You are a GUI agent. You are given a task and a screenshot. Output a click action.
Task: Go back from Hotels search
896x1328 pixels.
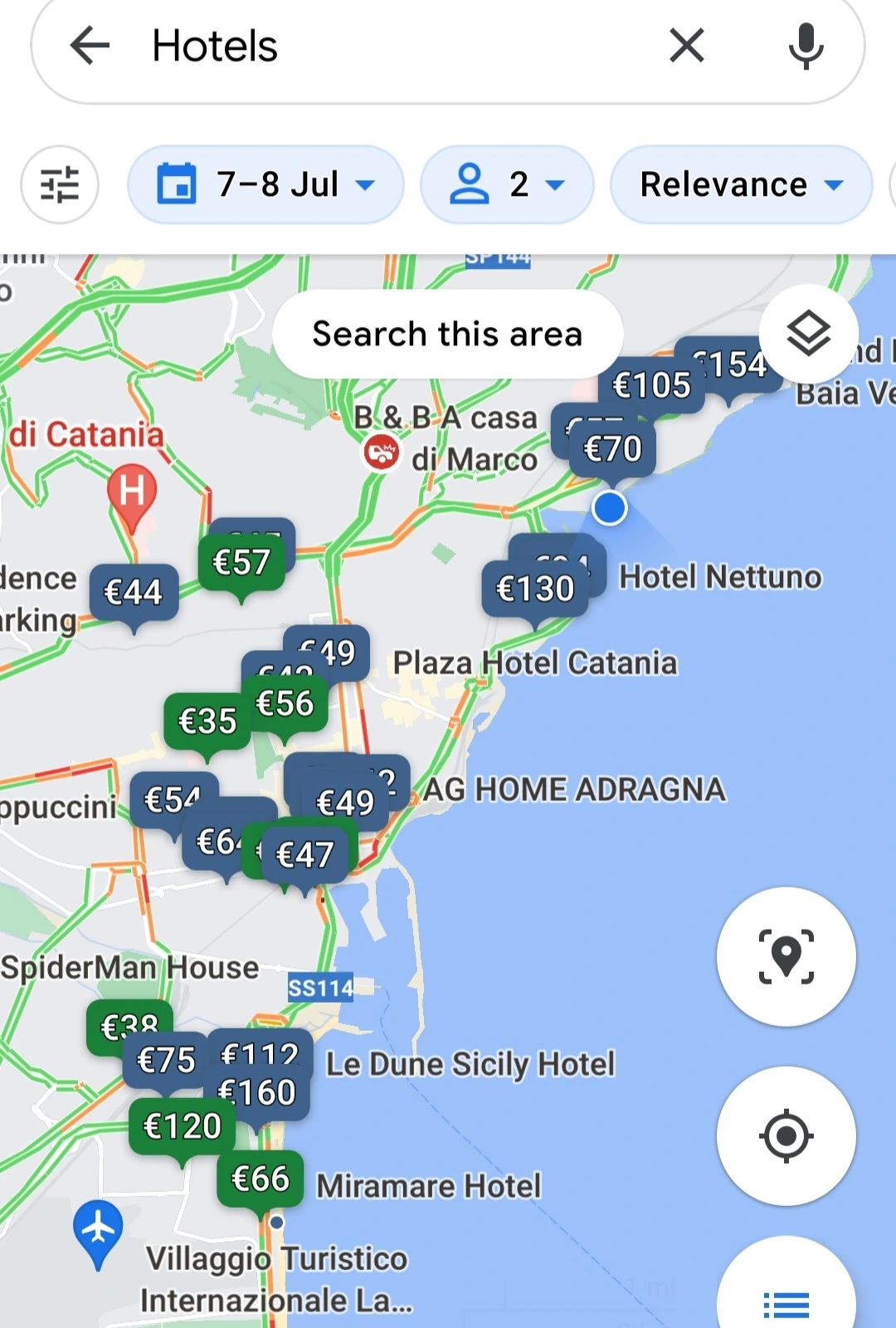[90, 46]
